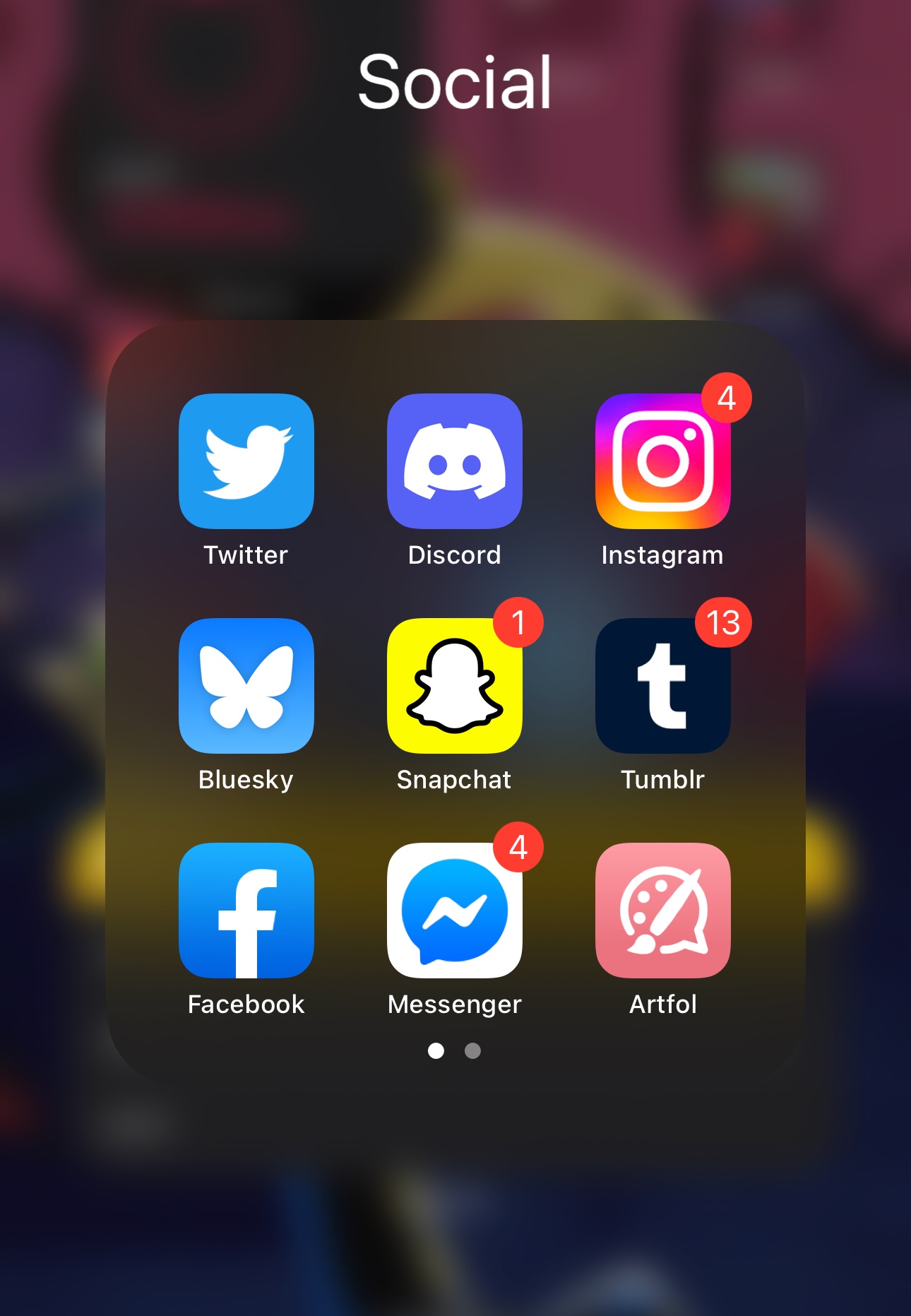Screen dimensions: 911x1316
Task: Open Snapchat
Action: [454, 685]
